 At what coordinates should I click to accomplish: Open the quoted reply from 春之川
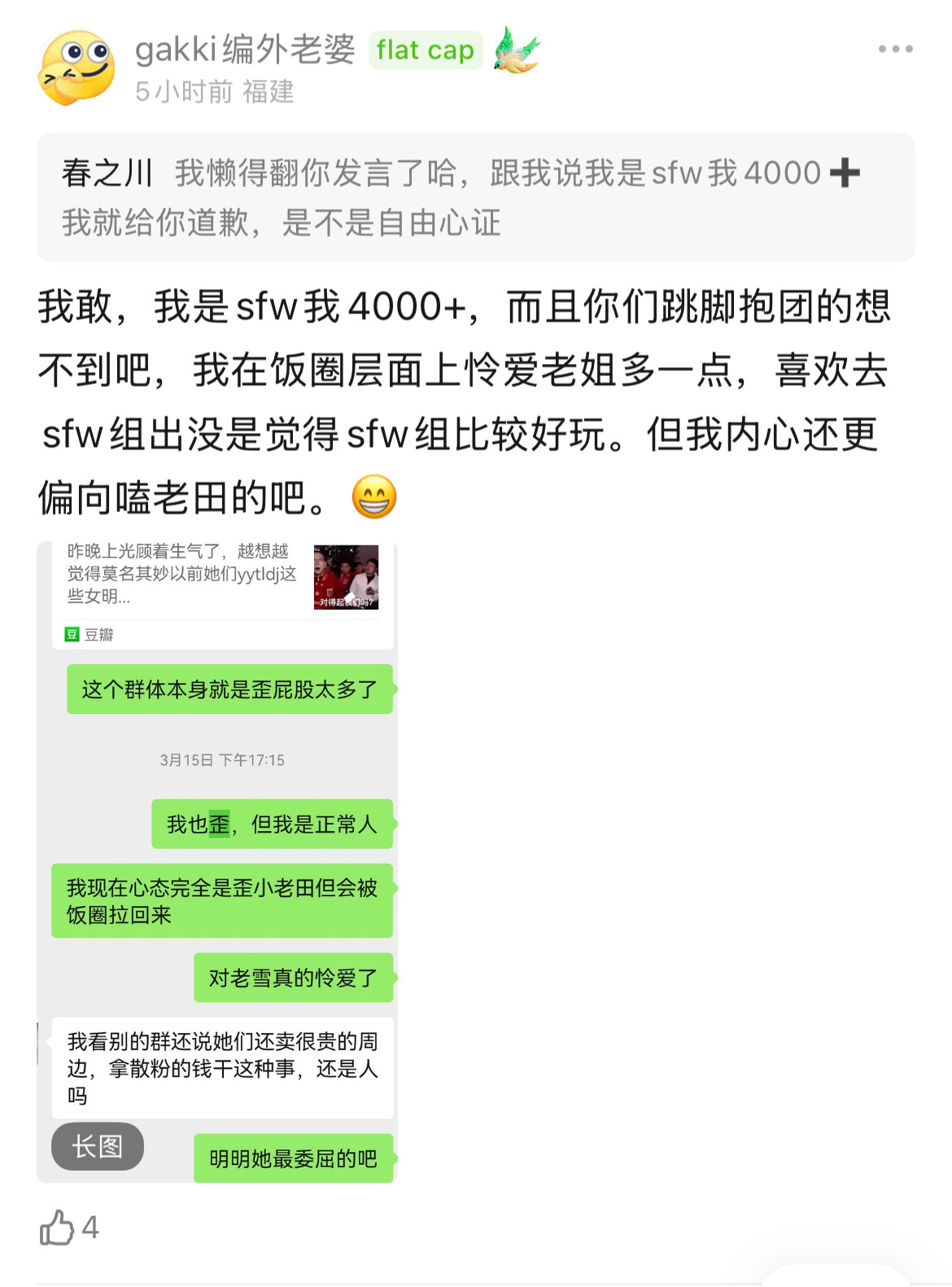[x=475, y=197]
